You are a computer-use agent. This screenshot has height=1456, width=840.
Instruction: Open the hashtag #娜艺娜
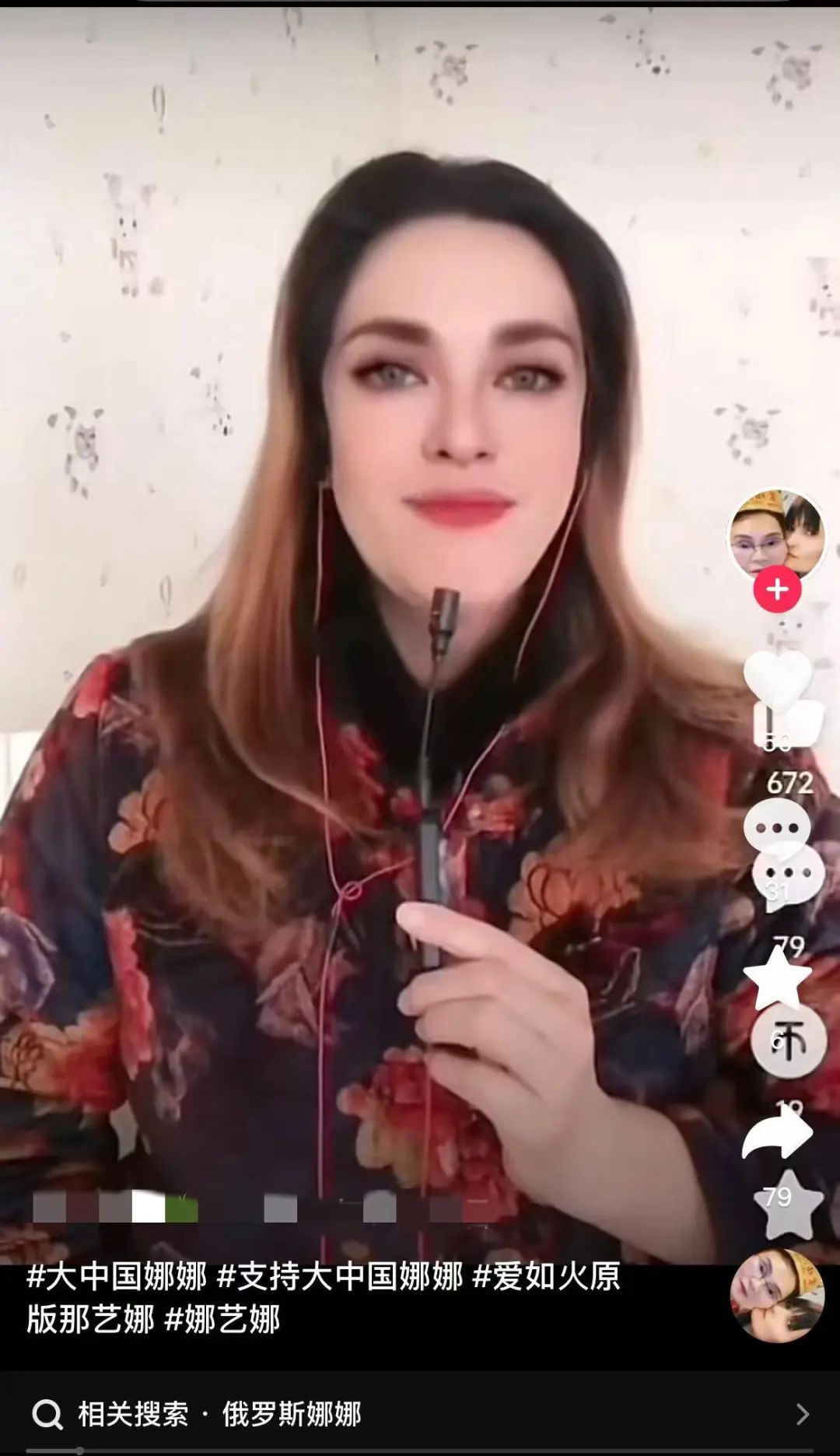pyautogui.click(x=222, y=1320)
